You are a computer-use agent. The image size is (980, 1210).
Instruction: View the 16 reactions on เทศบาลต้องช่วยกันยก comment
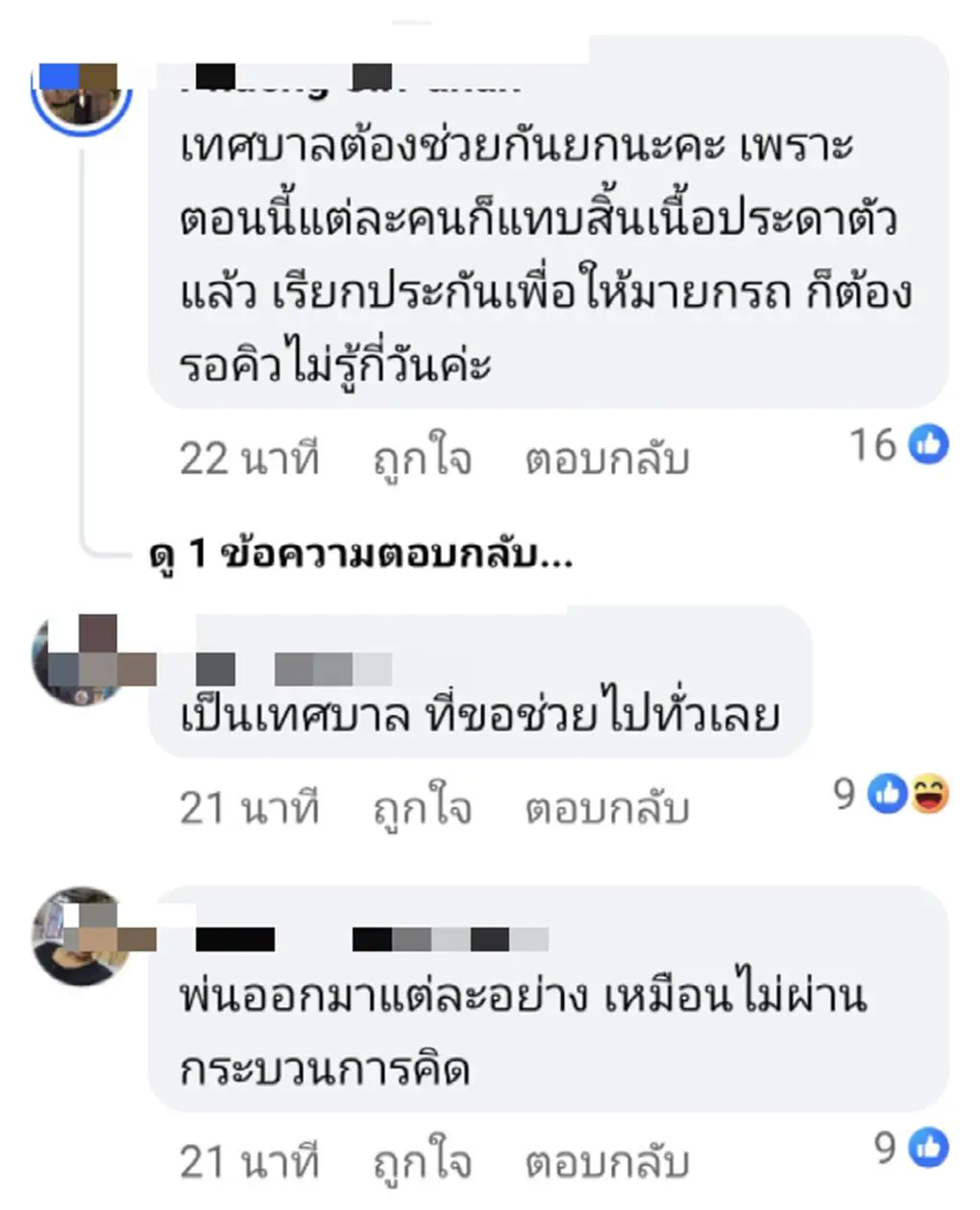coord(899,445)
